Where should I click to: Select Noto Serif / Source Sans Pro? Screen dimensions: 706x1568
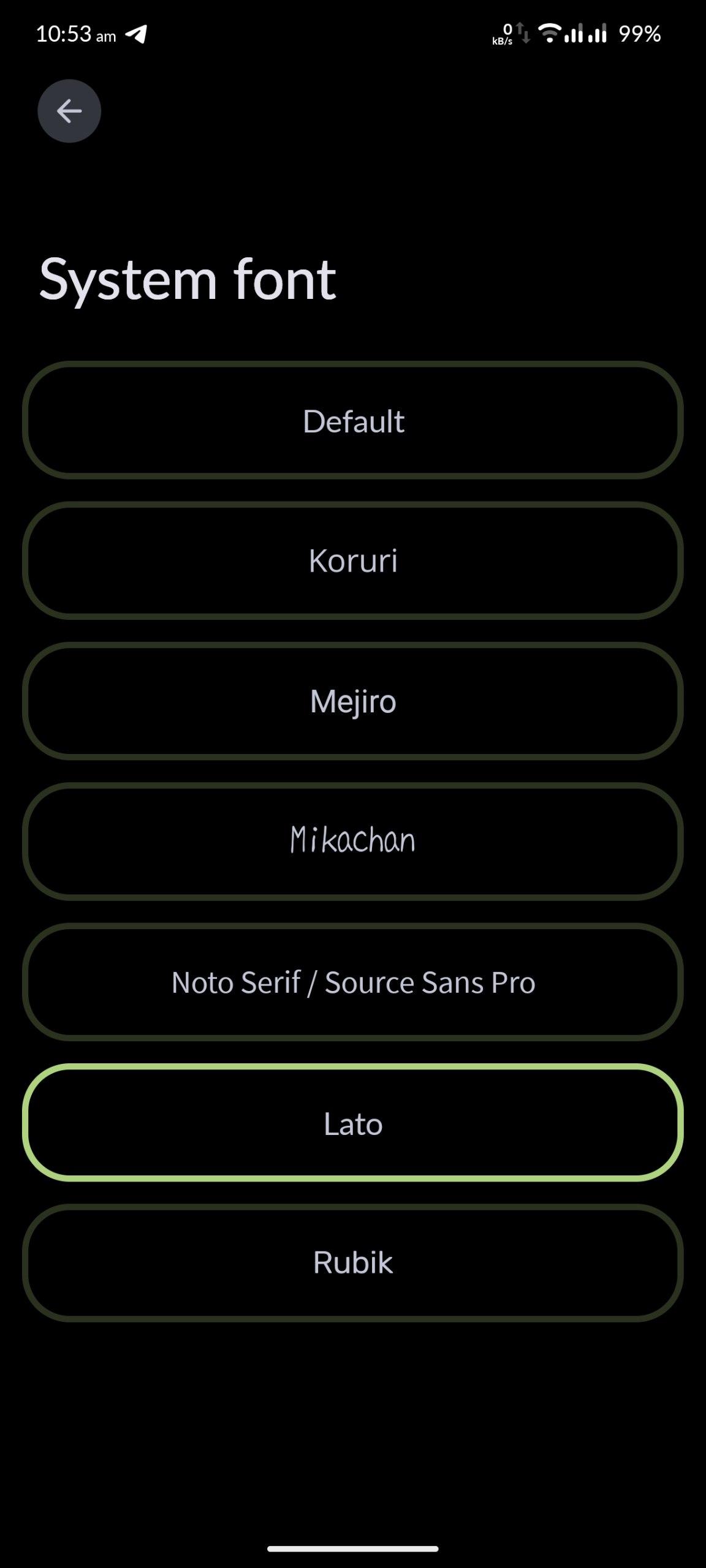[353, 982]
